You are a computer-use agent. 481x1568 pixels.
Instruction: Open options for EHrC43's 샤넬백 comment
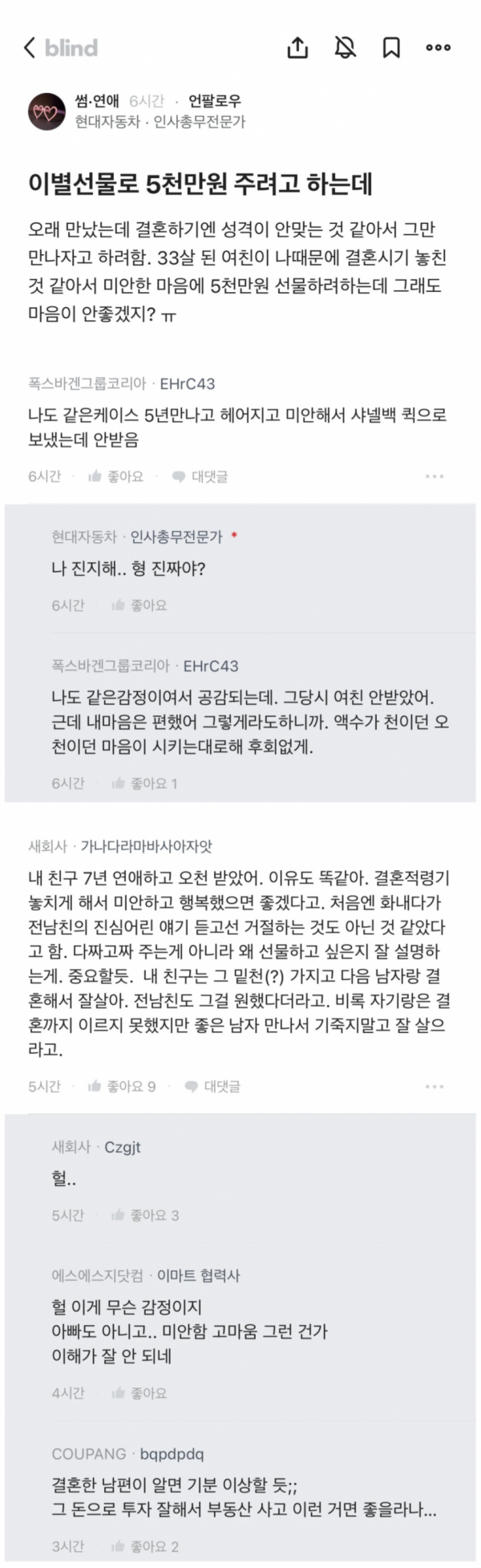pyautogui.click(x=435, y=476)
